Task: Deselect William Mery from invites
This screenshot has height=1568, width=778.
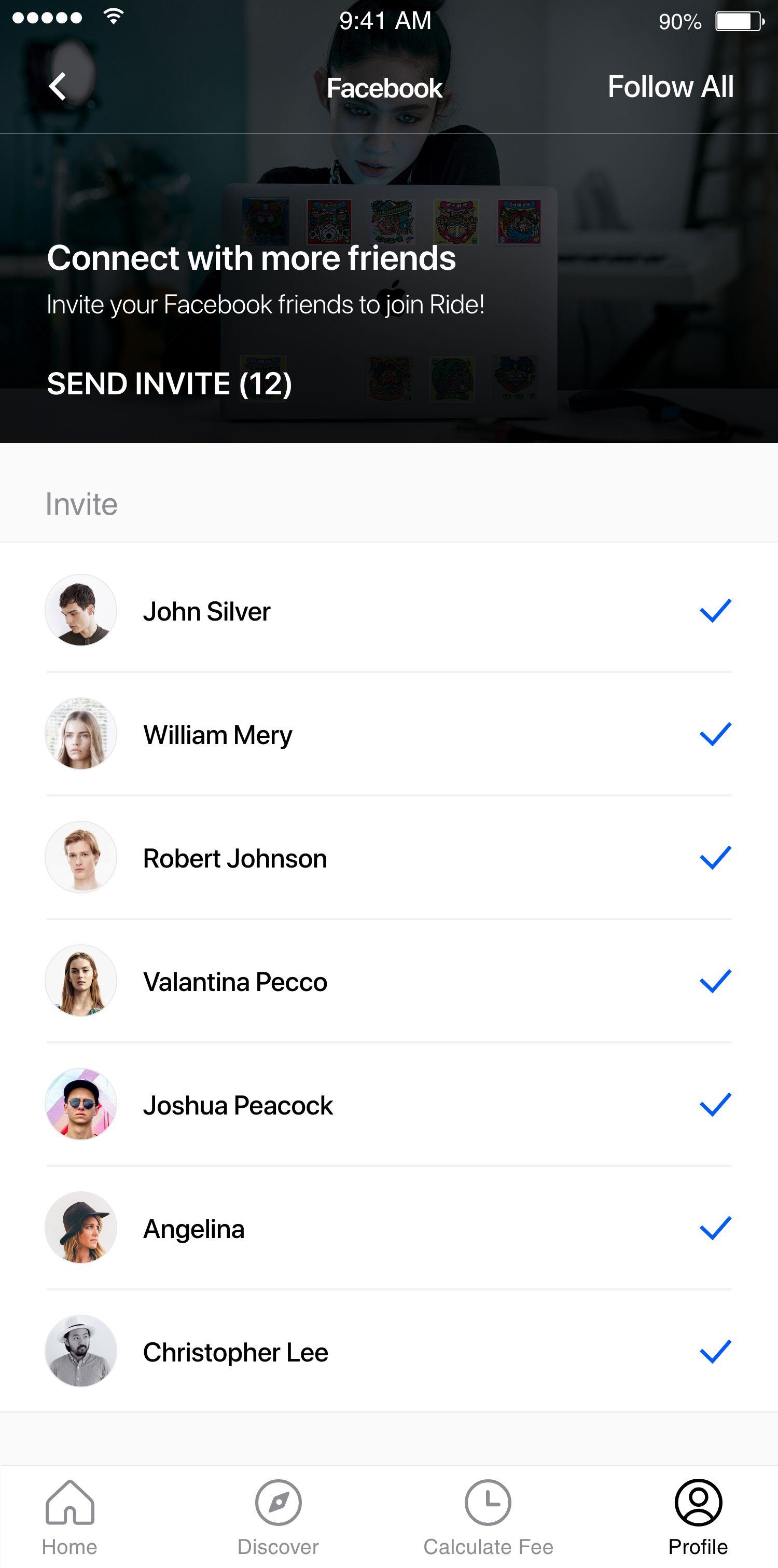Action: click(x=715, y=734)
